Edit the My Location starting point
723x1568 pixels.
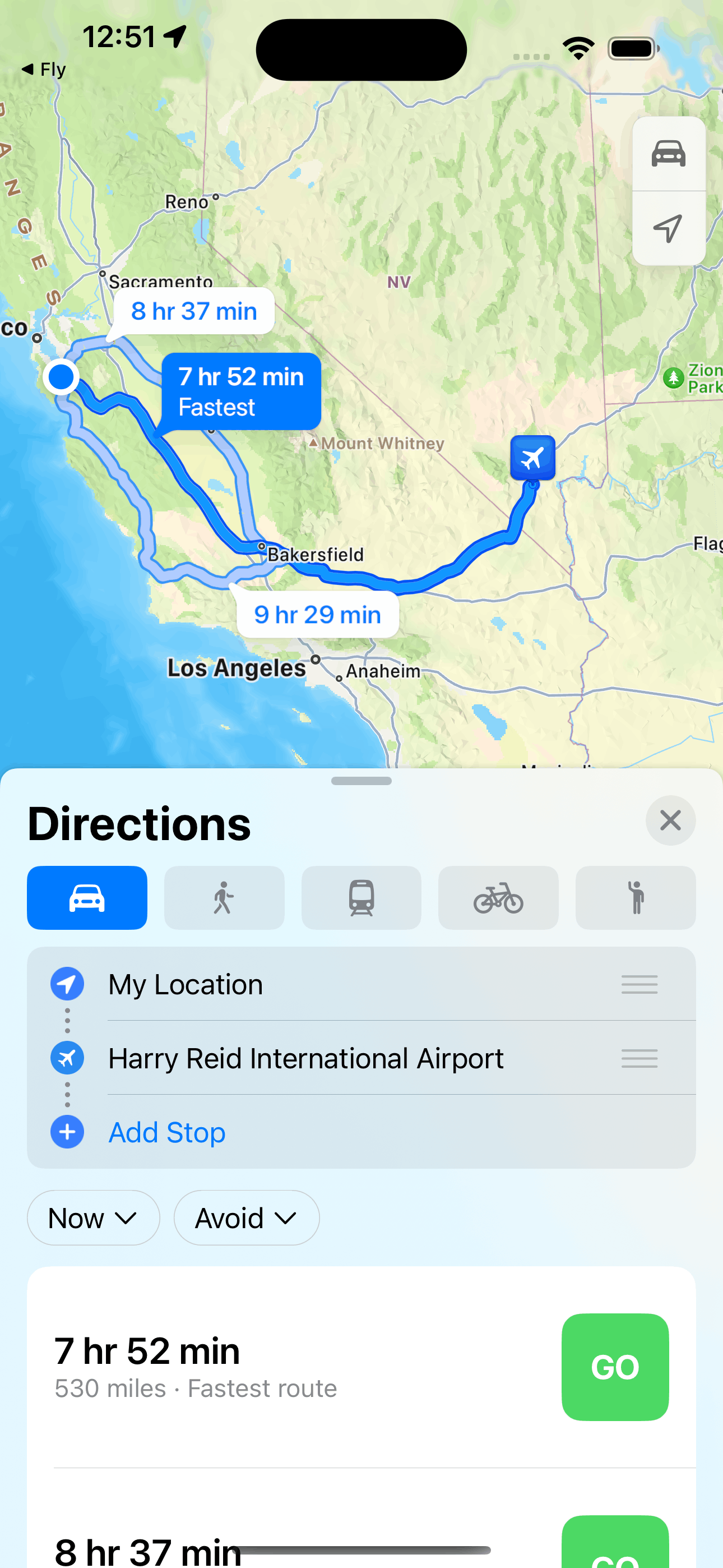click(x=185, y=984)
